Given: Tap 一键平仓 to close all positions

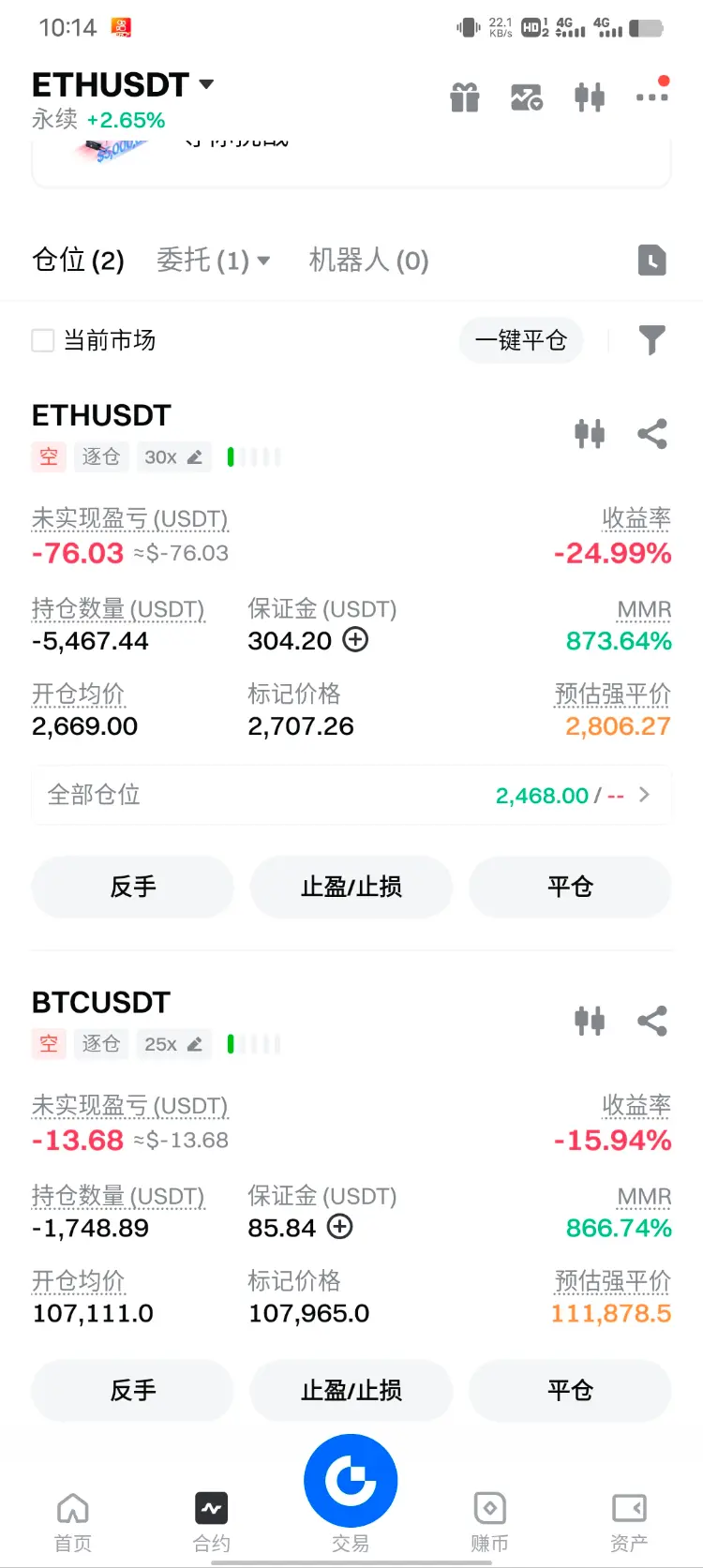Looking at the screenshot, I should (x=520, y=340).
